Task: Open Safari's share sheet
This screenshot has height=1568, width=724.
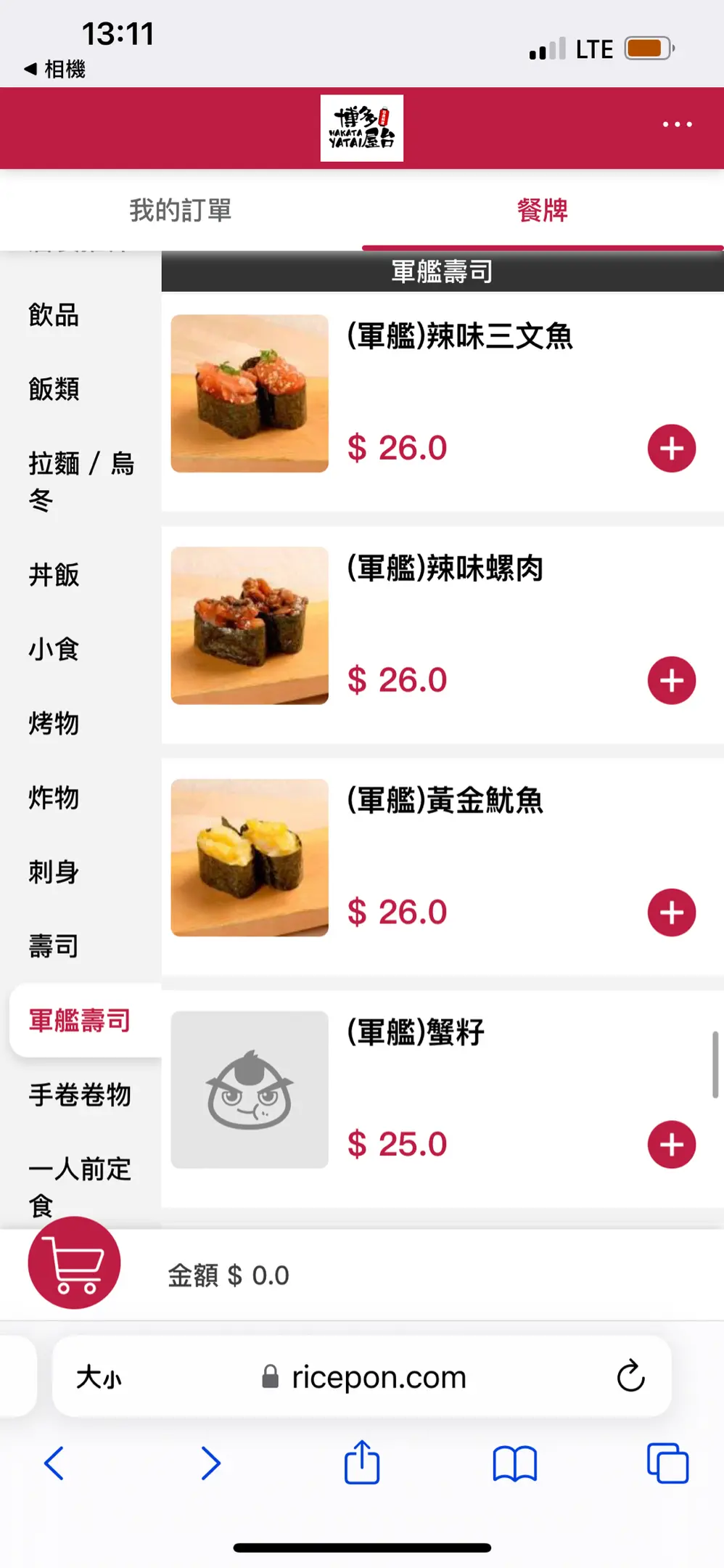Action: [x=362, y=1463]
